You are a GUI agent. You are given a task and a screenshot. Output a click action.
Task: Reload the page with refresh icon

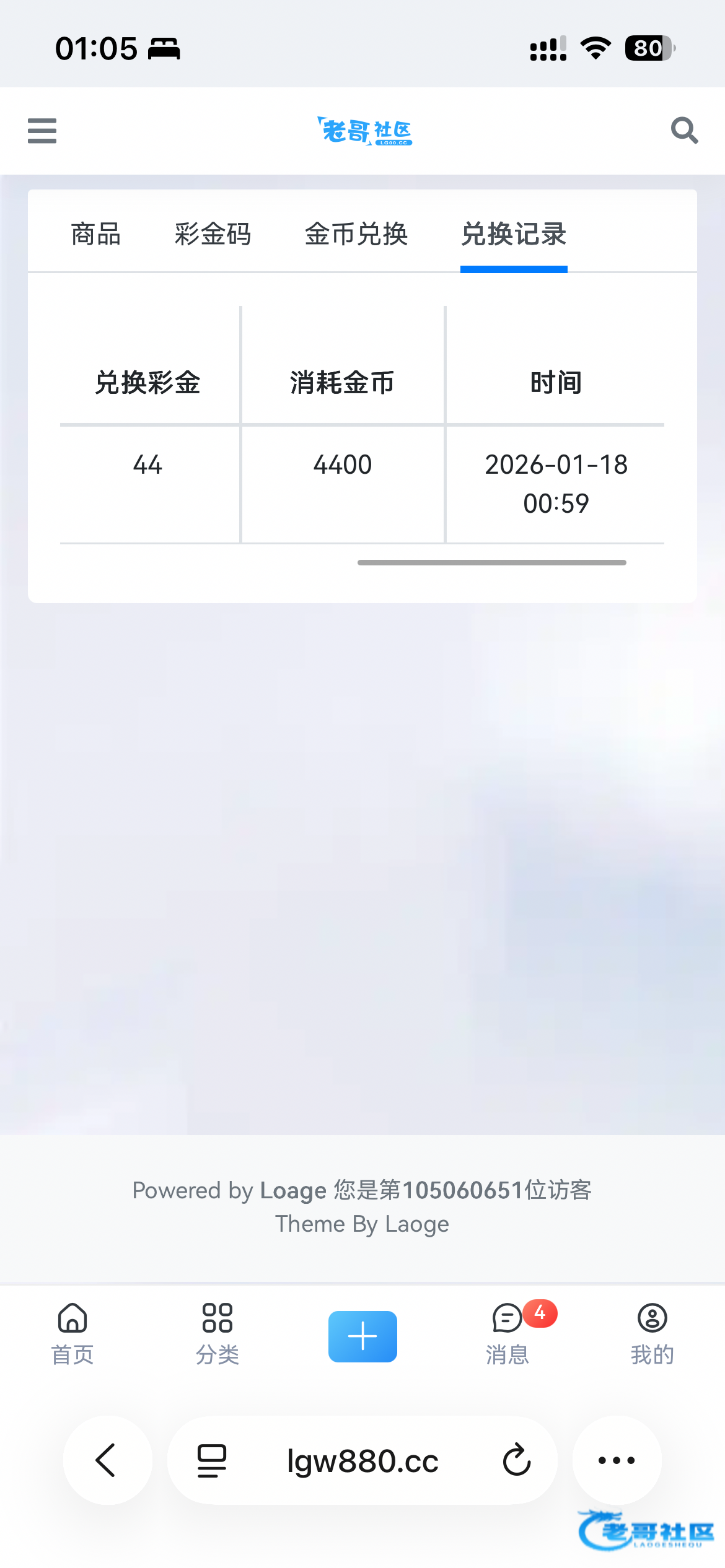[516, 1460]
